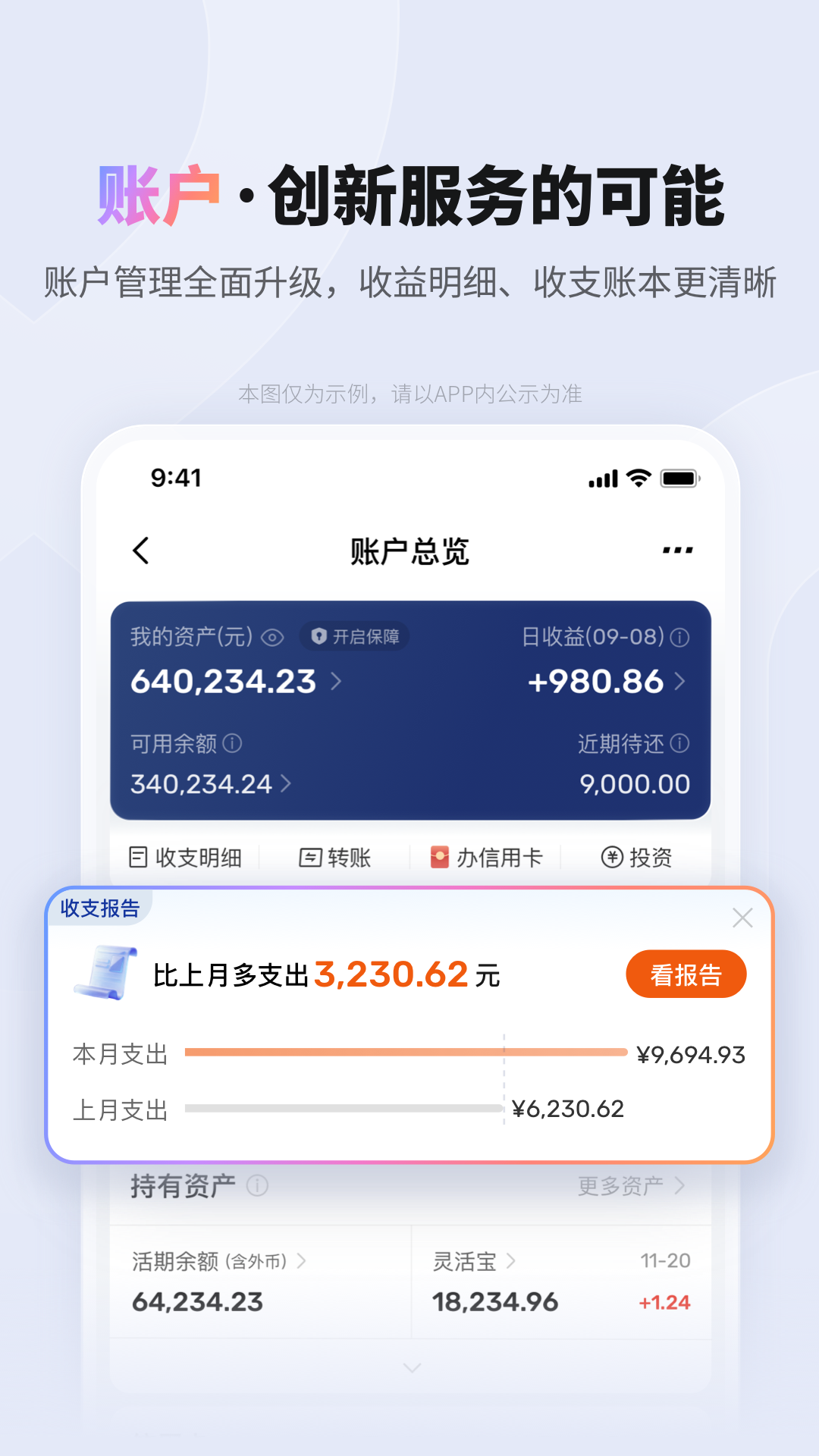This screenshot has height=1456, width=819.
Task: Tap the 持有资产 info circle
Action: pos(256,1185)
